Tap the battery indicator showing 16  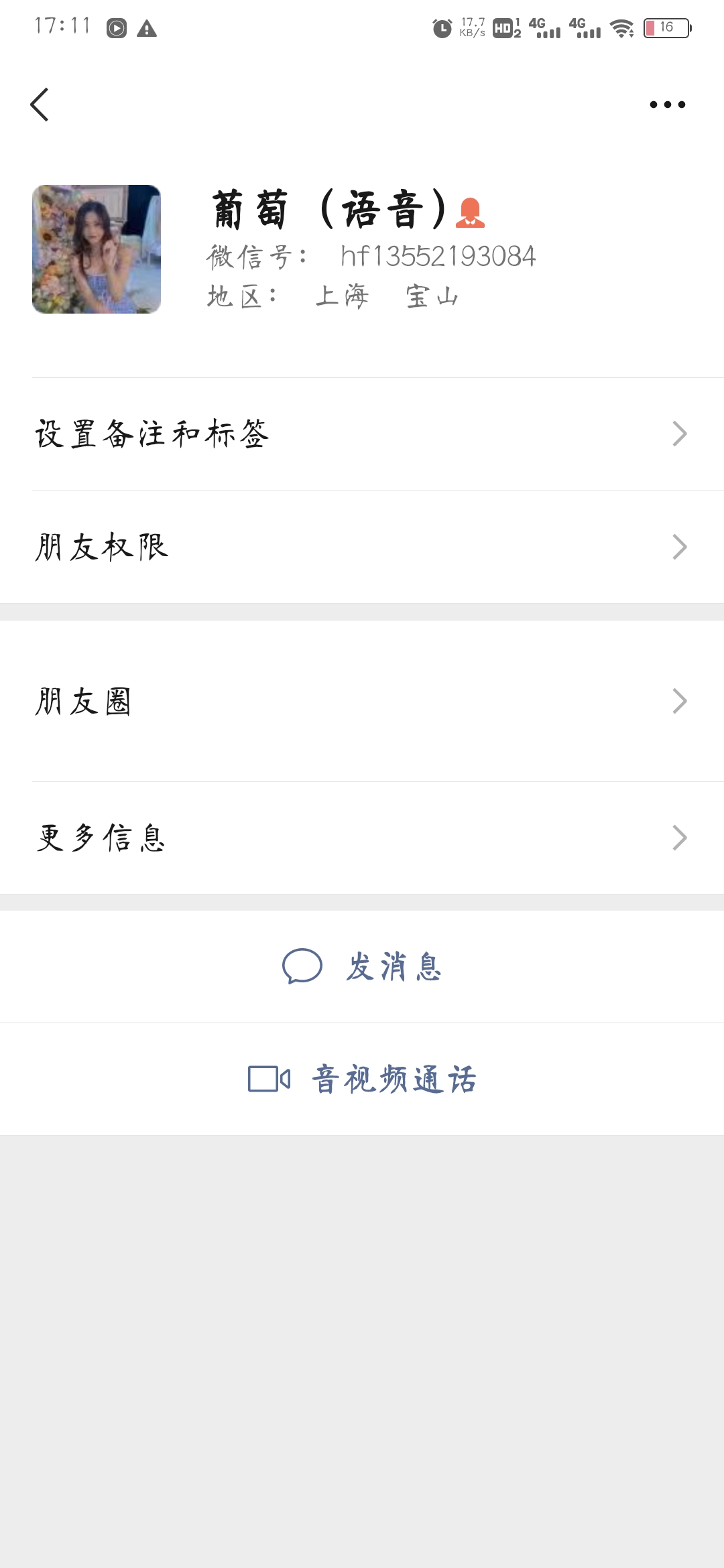(666, 28)
